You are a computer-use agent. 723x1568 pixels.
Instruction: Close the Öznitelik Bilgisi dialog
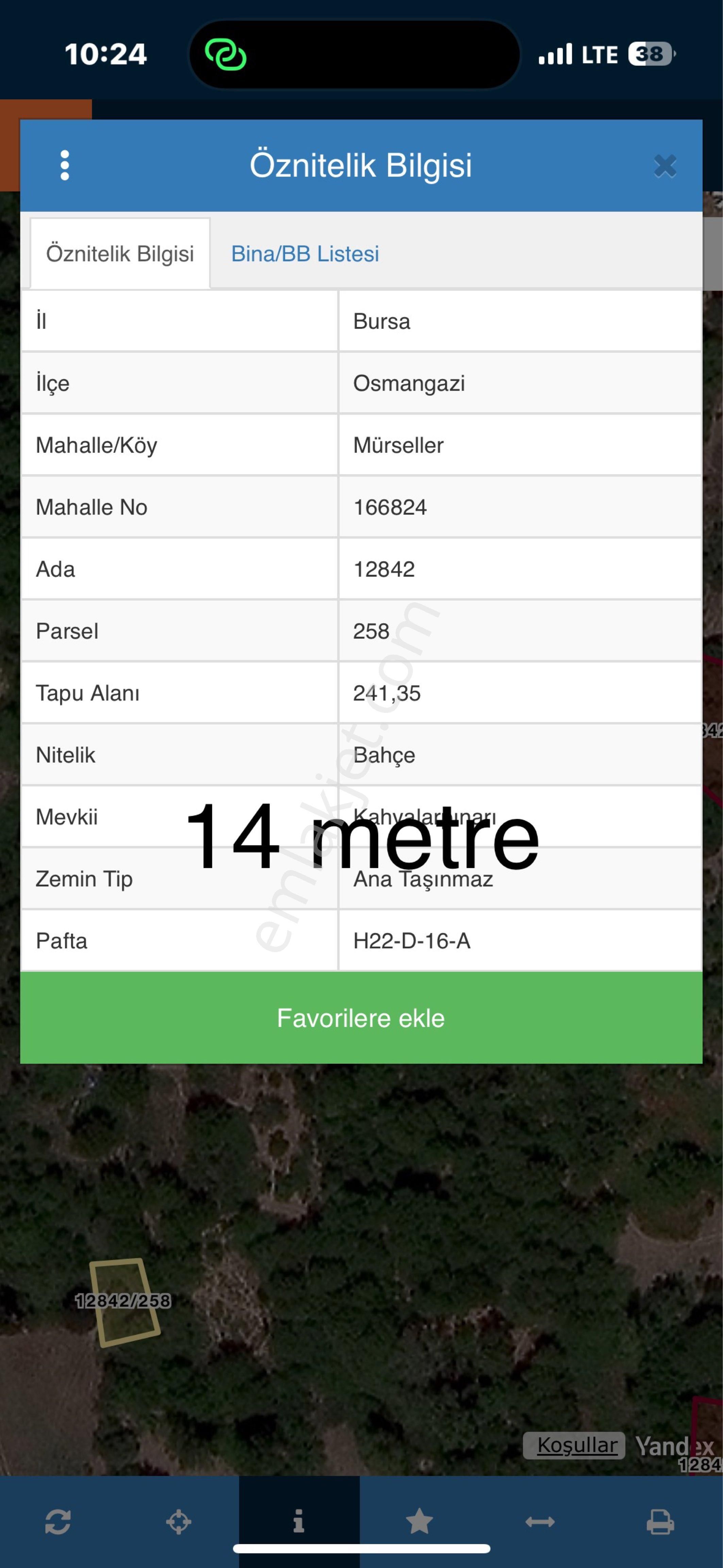pyautogui.click(x=665, y=166)
